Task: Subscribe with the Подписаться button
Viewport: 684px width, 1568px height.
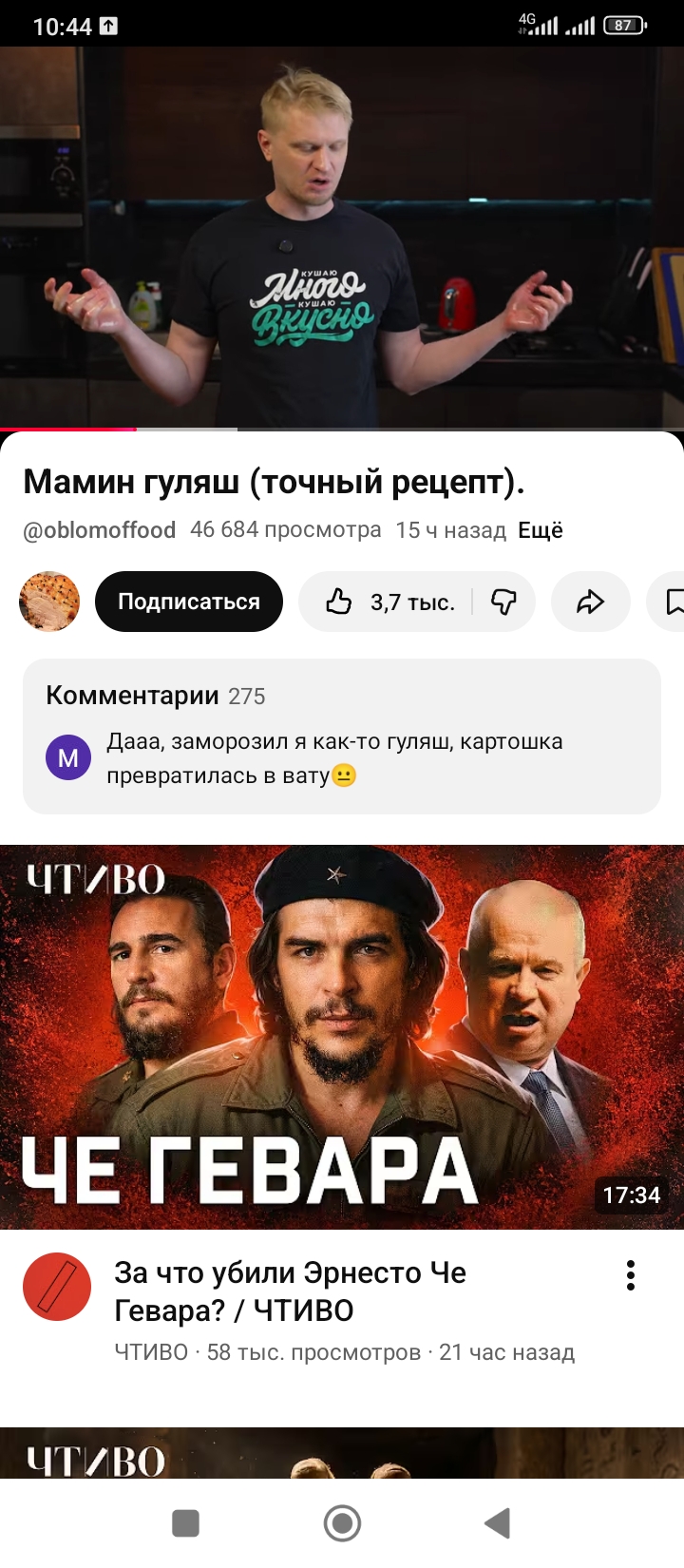Action: pos(188,602)
